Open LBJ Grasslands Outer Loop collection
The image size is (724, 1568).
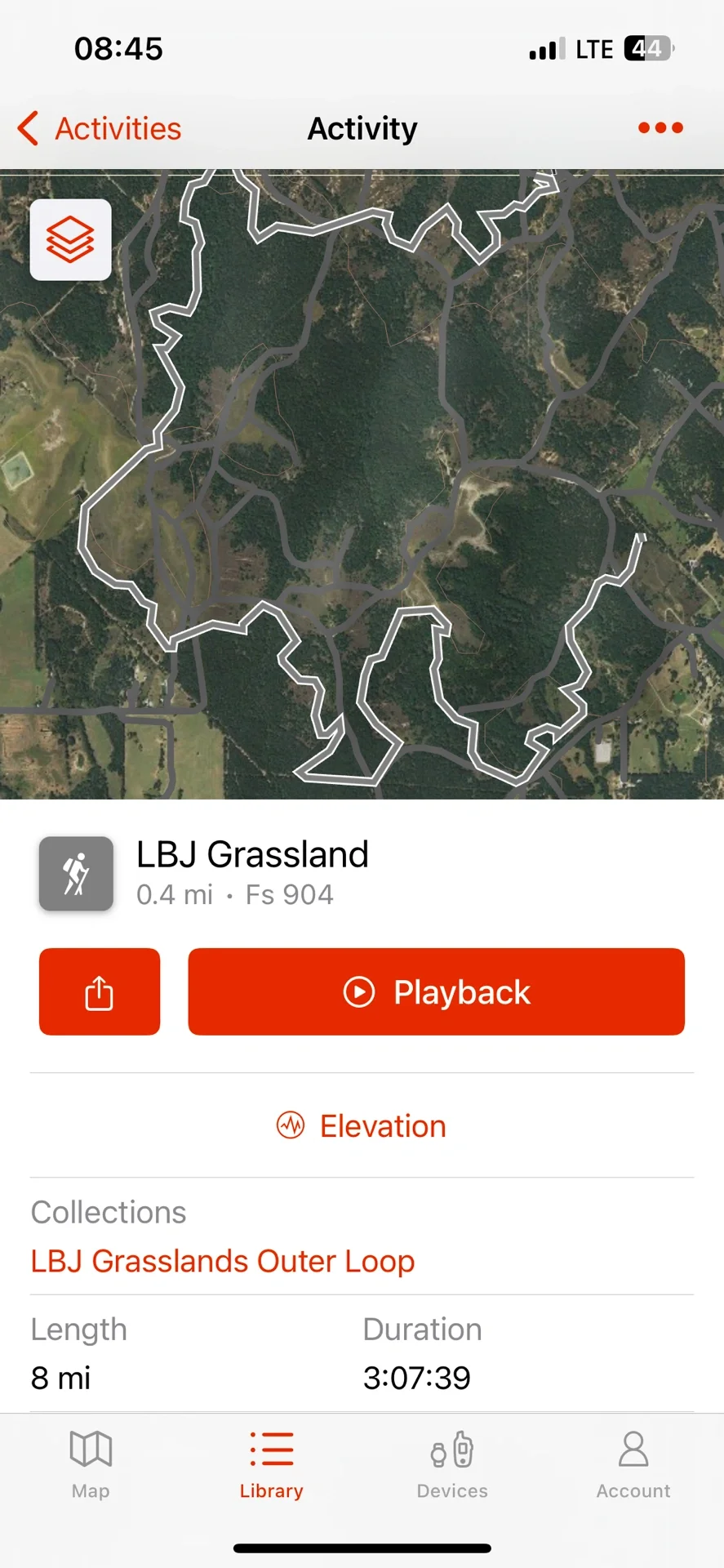[222, 1261]
